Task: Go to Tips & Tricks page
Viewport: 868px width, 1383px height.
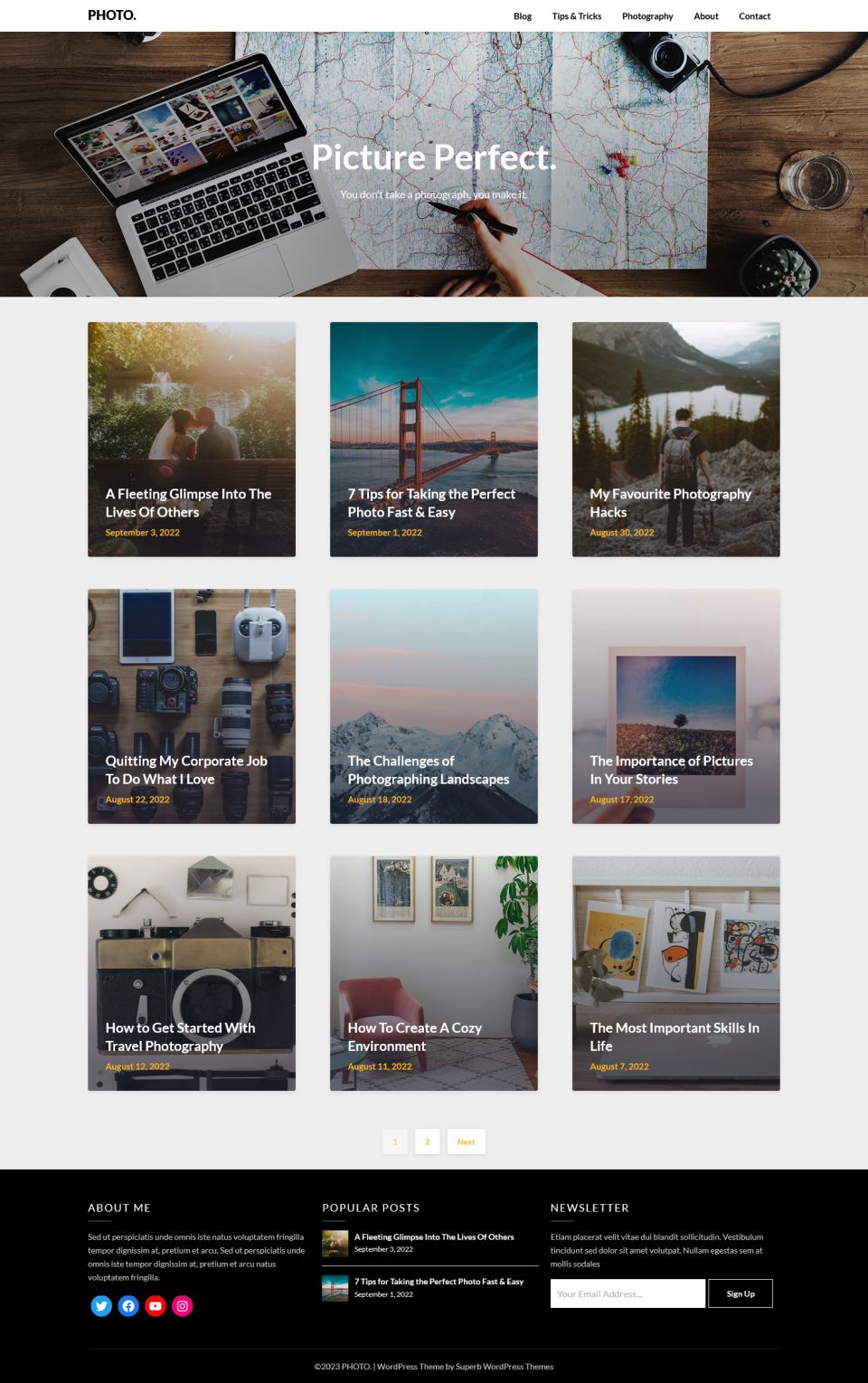Action: [576, 16]
